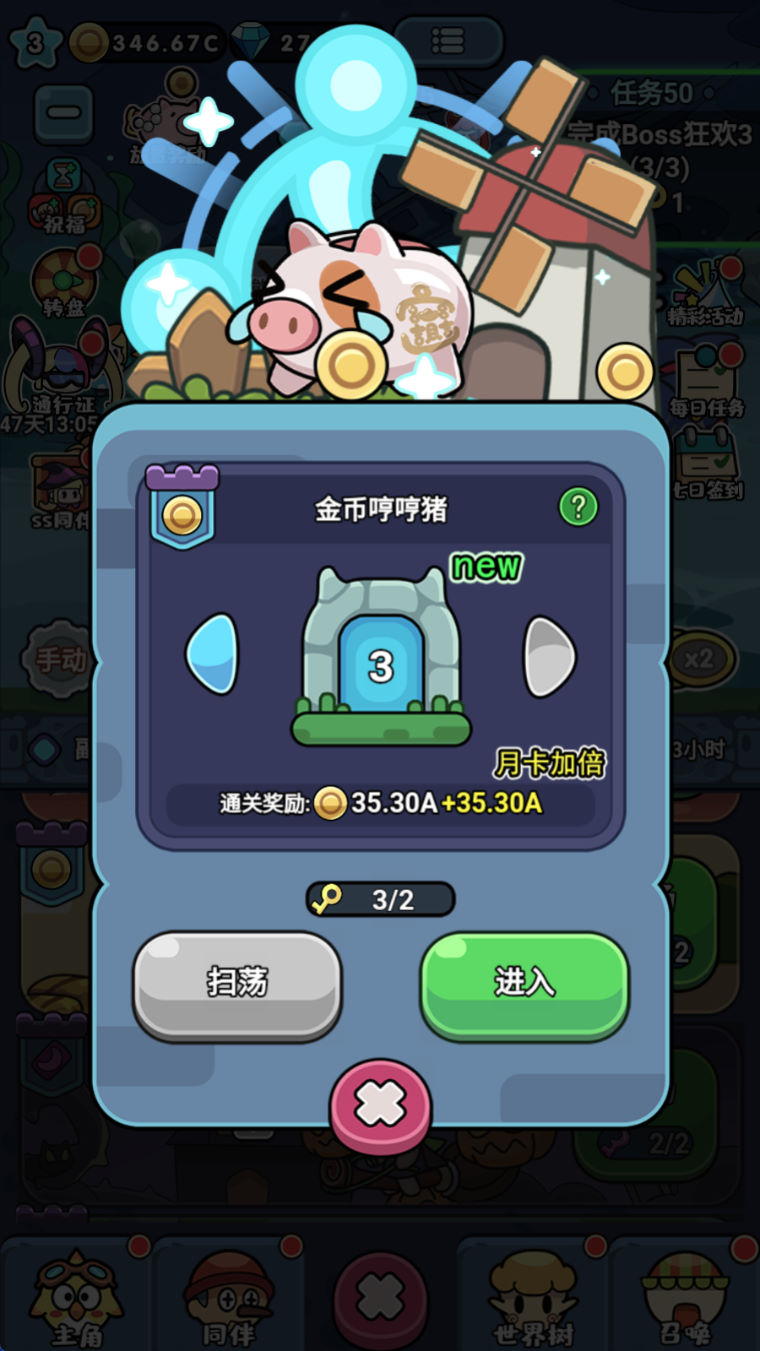Viewport: 760px width, 1351px height.
Task: Go to next level with right arrow
Action: pyautogui.click(x=549, y=656)
